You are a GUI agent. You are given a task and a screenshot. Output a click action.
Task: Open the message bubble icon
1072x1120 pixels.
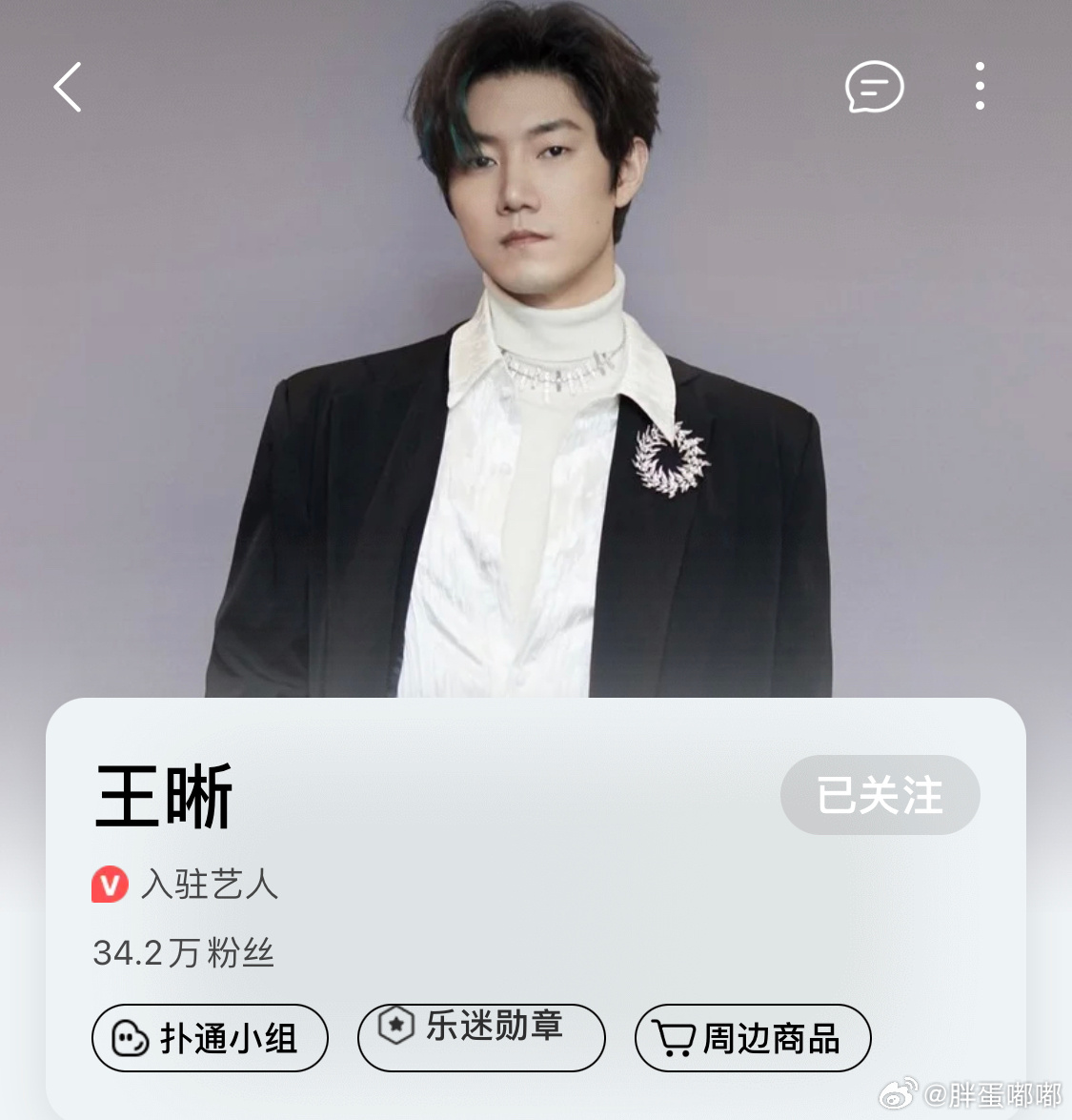[874, 88]
